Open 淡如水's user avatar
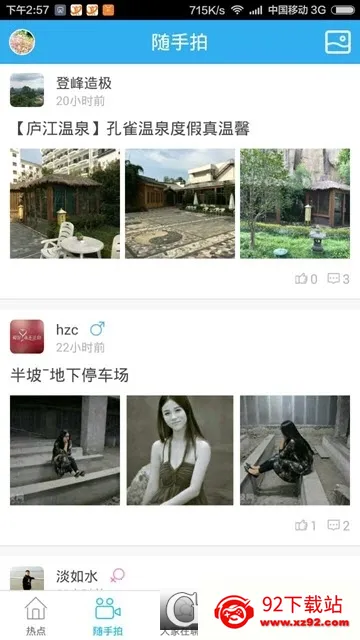 point(27,578)
